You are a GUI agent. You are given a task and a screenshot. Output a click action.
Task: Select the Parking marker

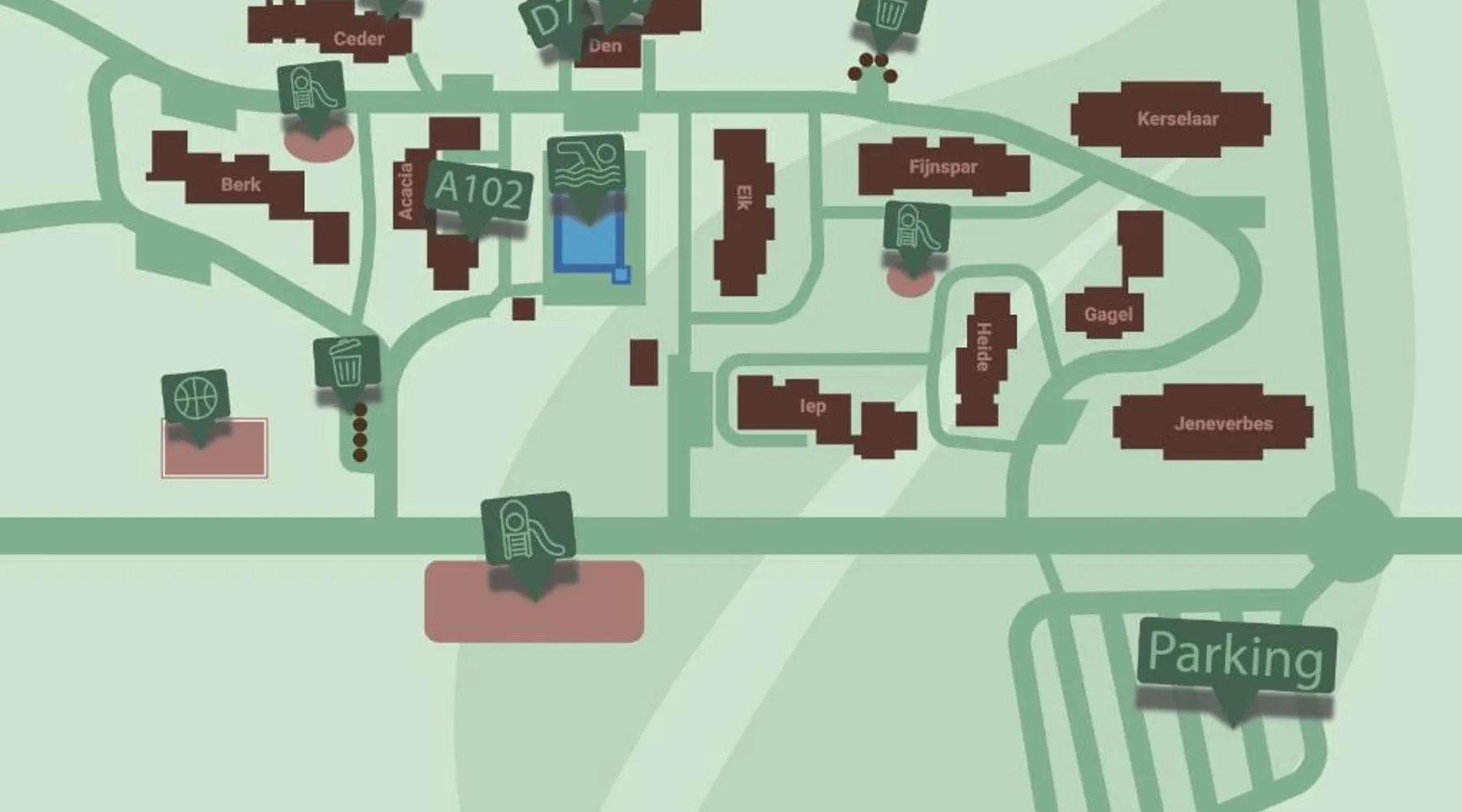(x=1235, y=657)
